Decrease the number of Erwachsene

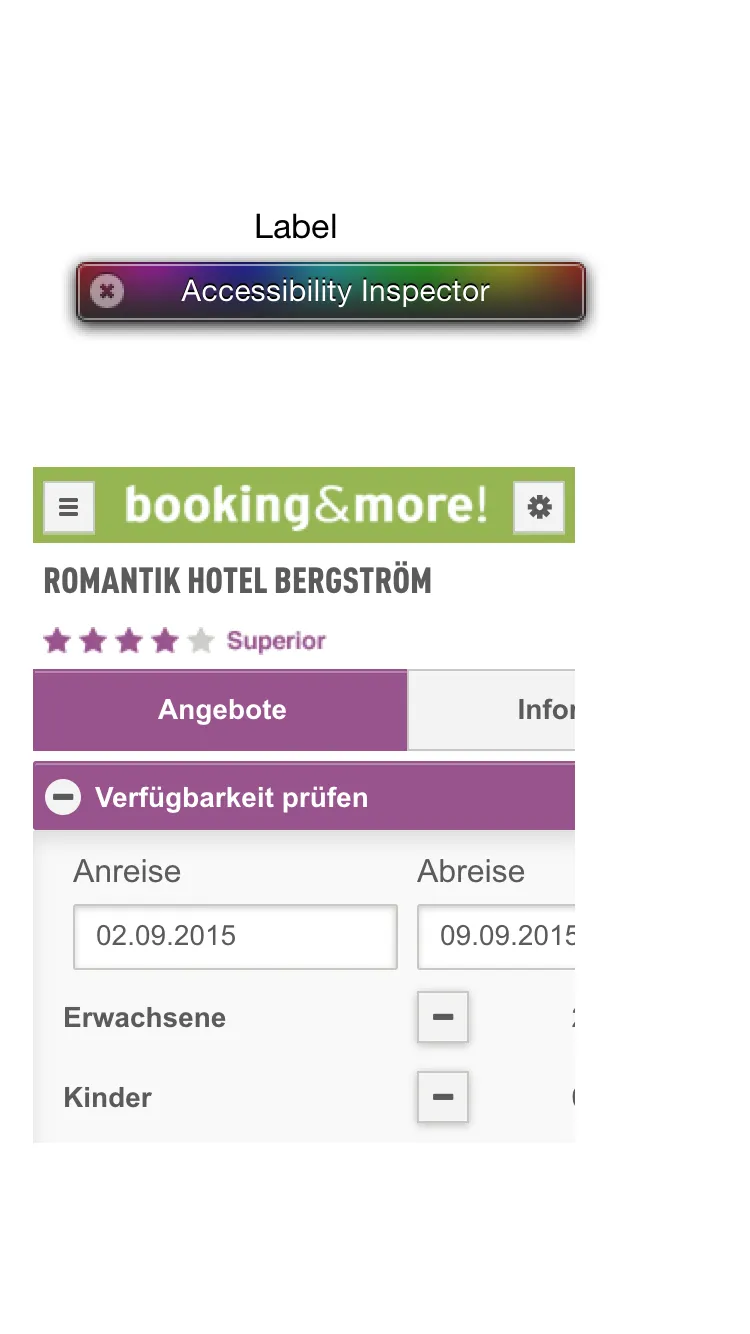point(443,1017)
